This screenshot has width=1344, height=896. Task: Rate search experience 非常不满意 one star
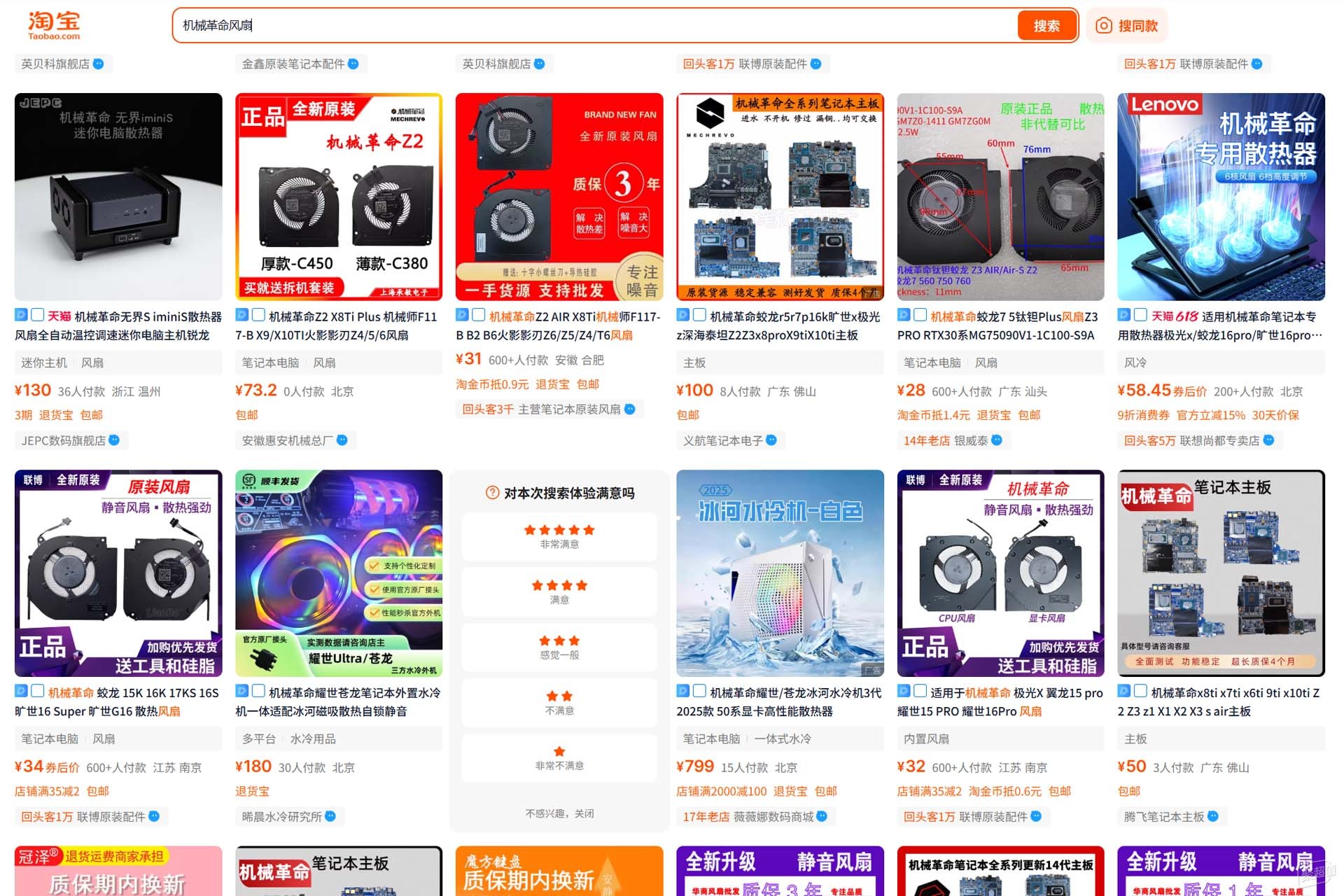click(559, 757)
